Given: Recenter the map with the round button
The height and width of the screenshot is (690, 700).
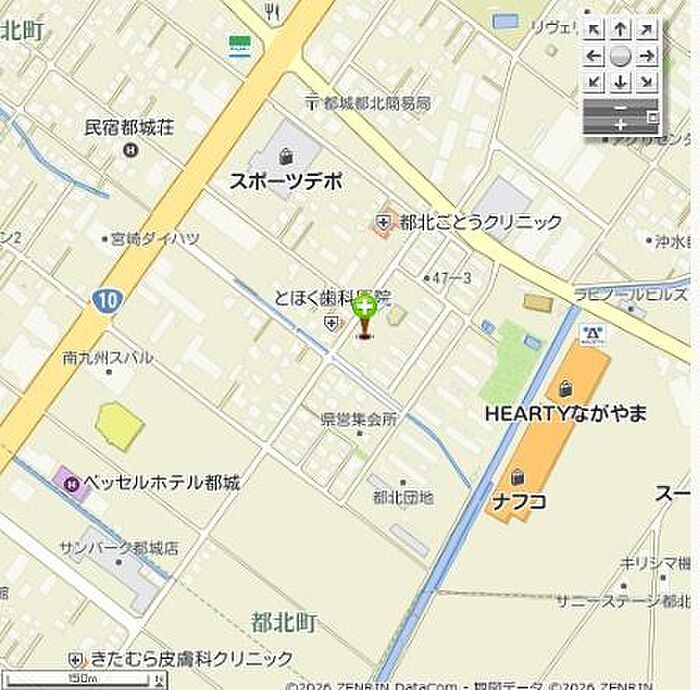Looking at the screenshot, I should pos(621,56).
